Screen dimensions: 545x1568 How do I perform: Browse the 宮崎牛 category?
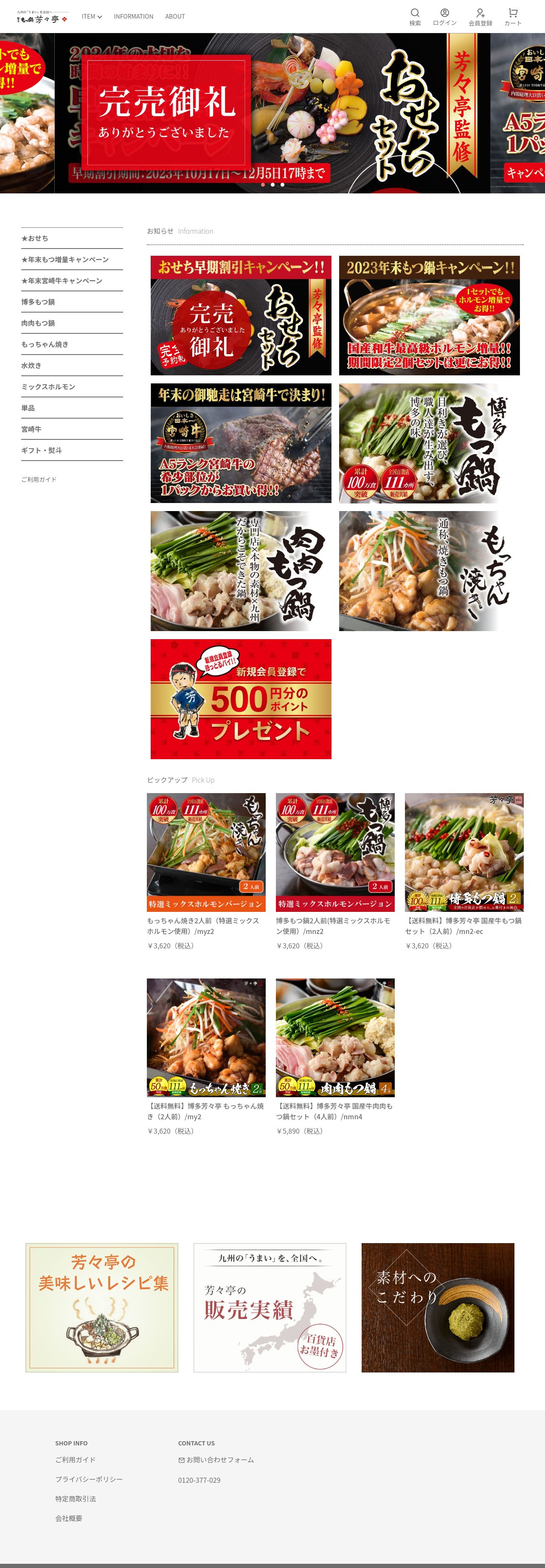click(31, 429)
